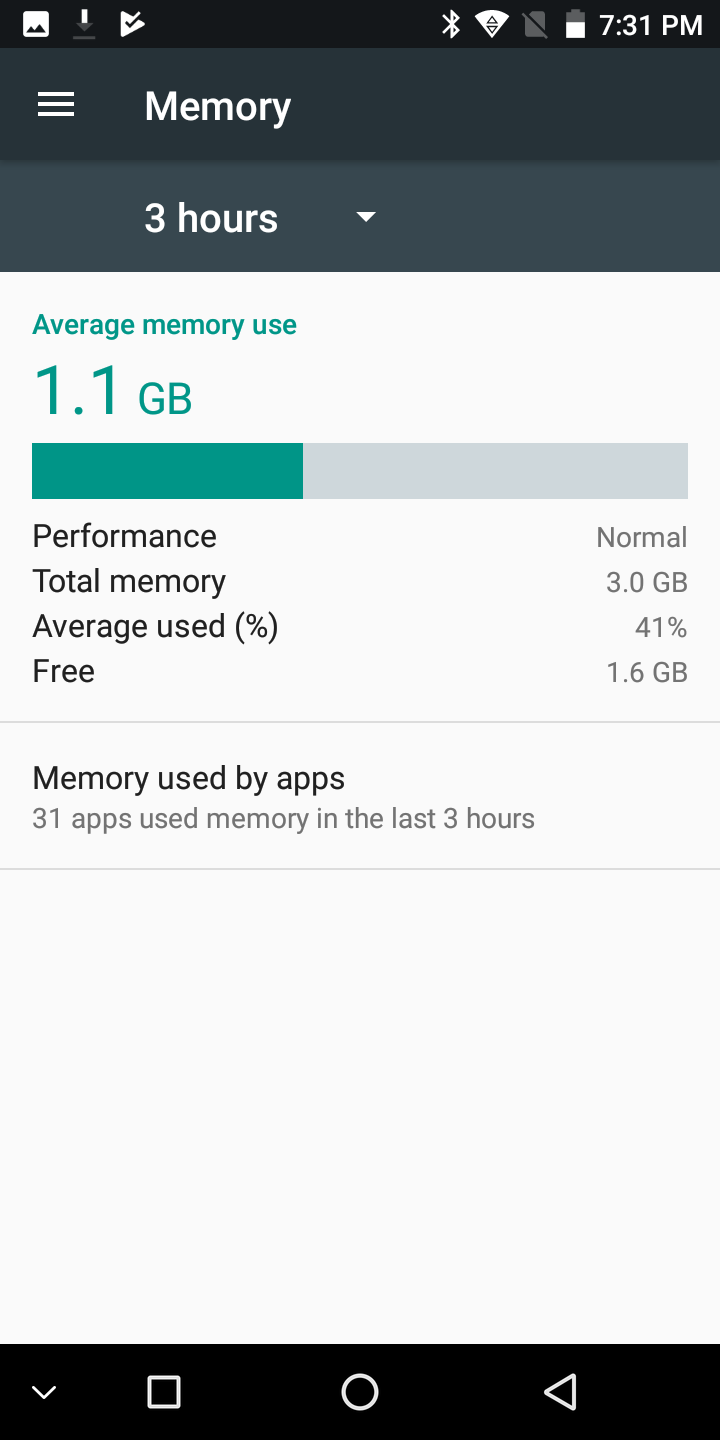Open the navigation drawer menu
Viewport: 720px width, 1440px height.
point(56,105)
